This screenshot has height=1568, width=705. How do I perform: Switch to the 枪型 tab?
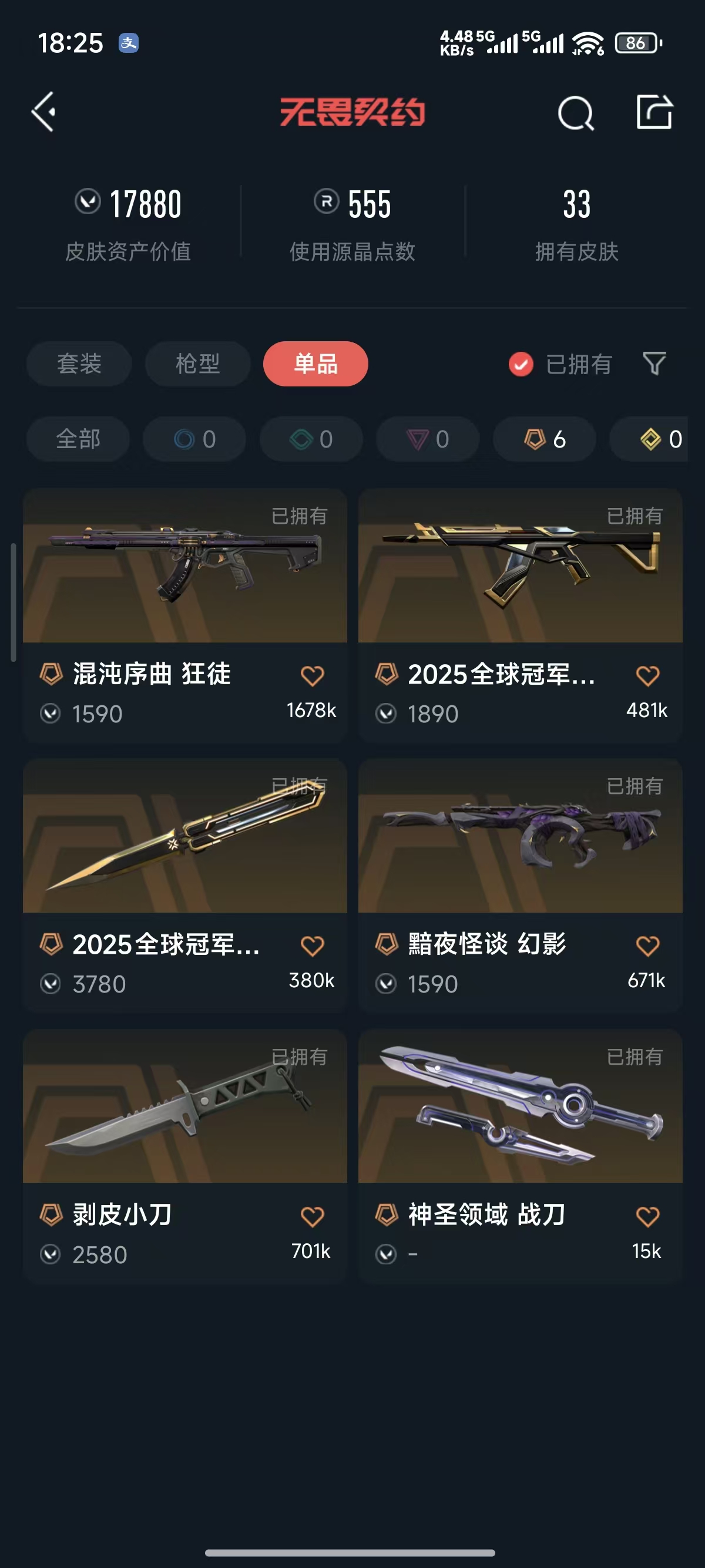197,364
